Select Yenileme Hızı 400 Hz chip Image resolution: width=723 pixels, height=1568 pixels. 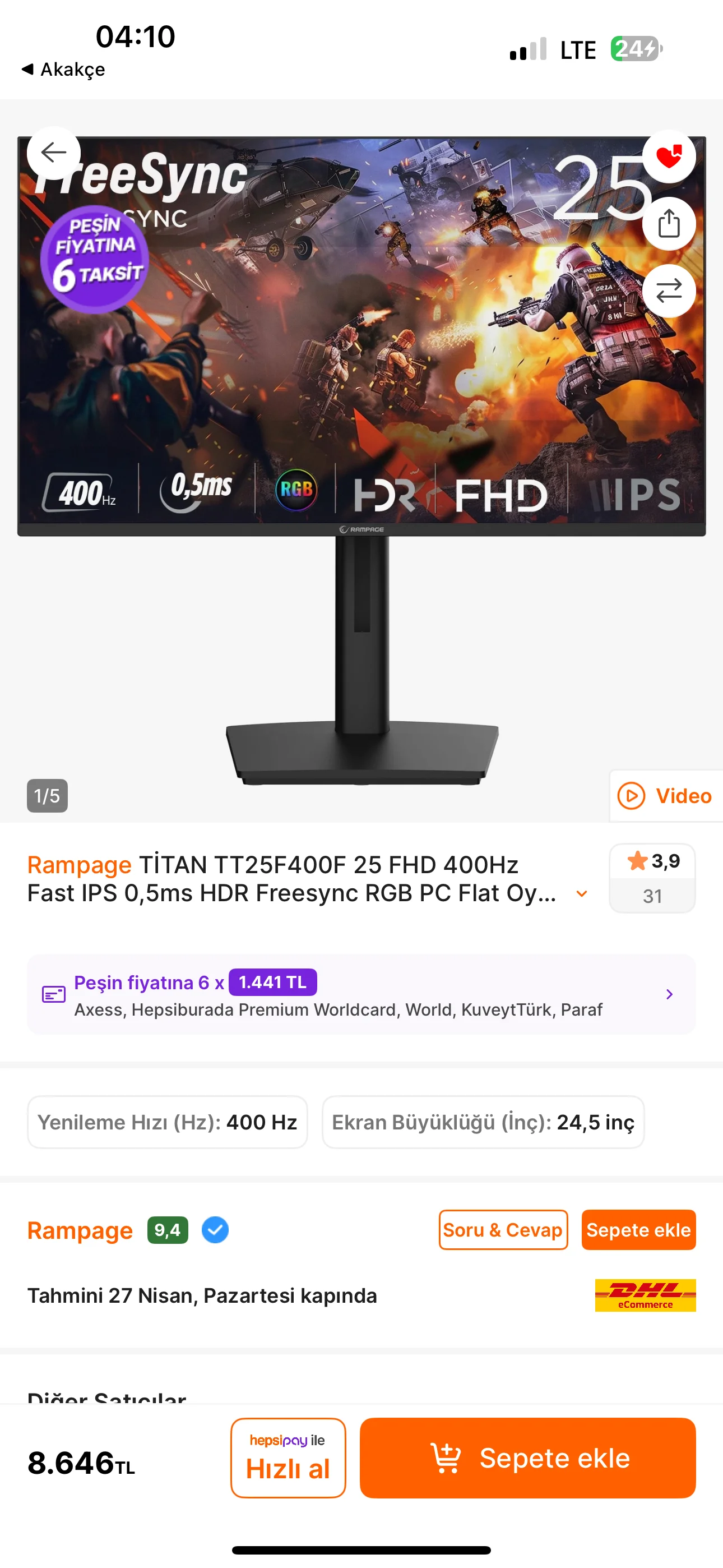pos(168,1122)
